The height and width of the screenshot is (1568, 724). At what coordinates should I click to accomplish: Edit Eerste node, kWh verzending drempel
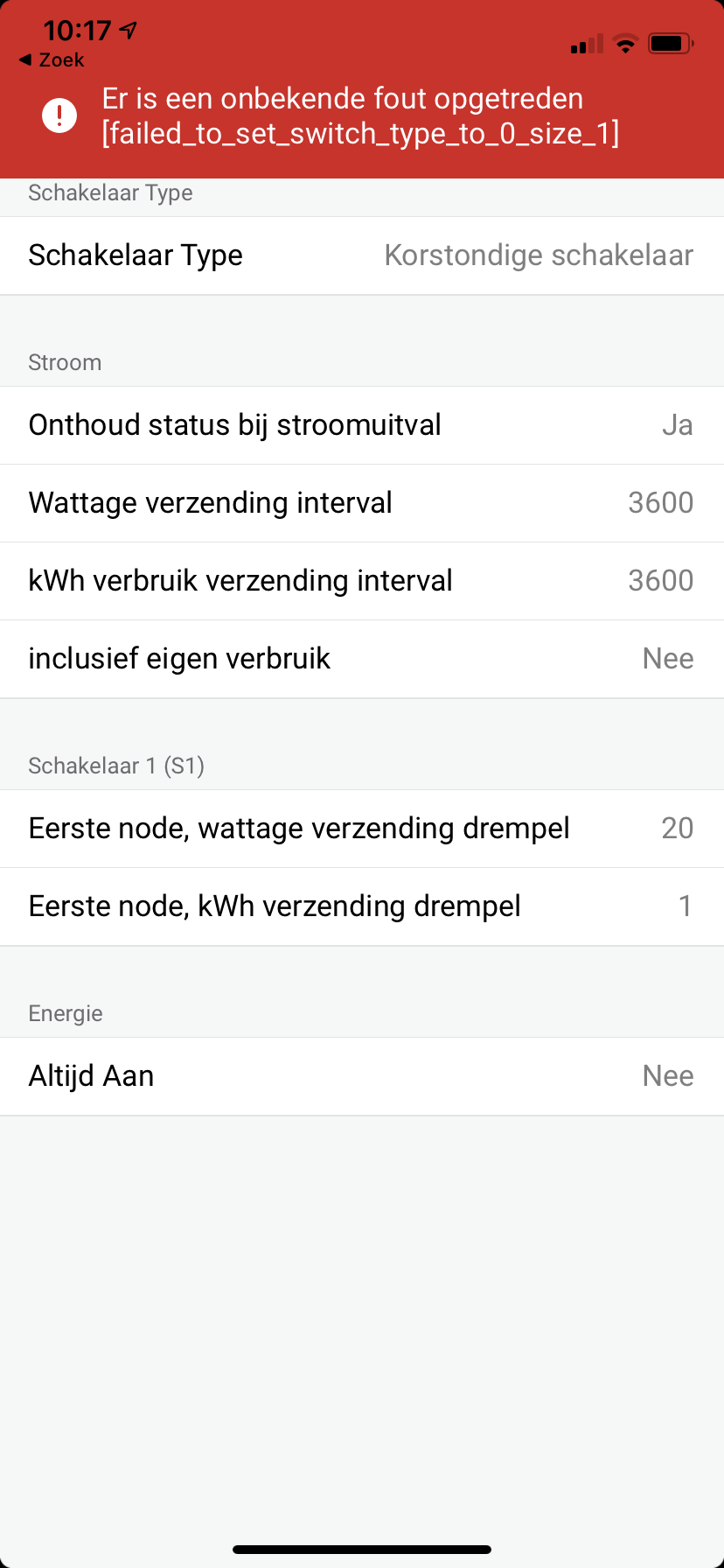click(362, 906)
